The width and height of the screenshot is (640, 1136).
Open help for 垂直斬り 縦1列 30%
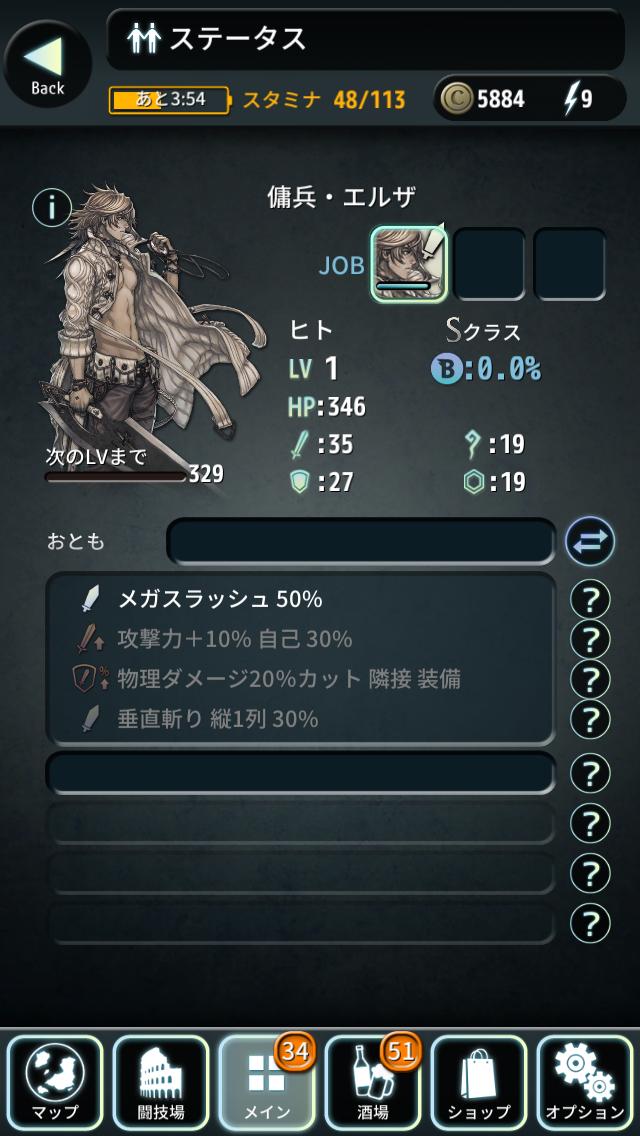point(590,719)
